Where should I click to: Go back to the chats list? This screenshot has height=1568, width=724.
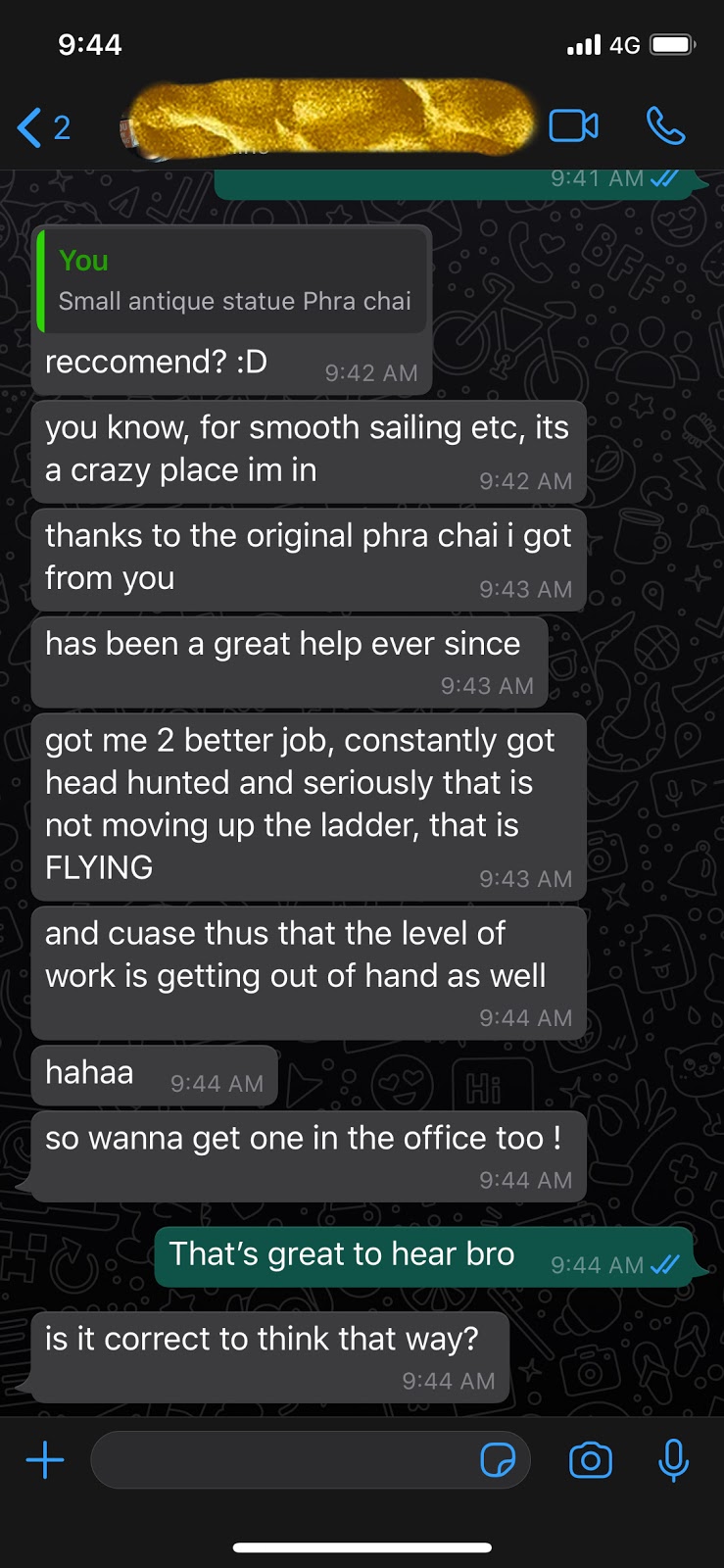pyautogui.click(x=43, y=127)
